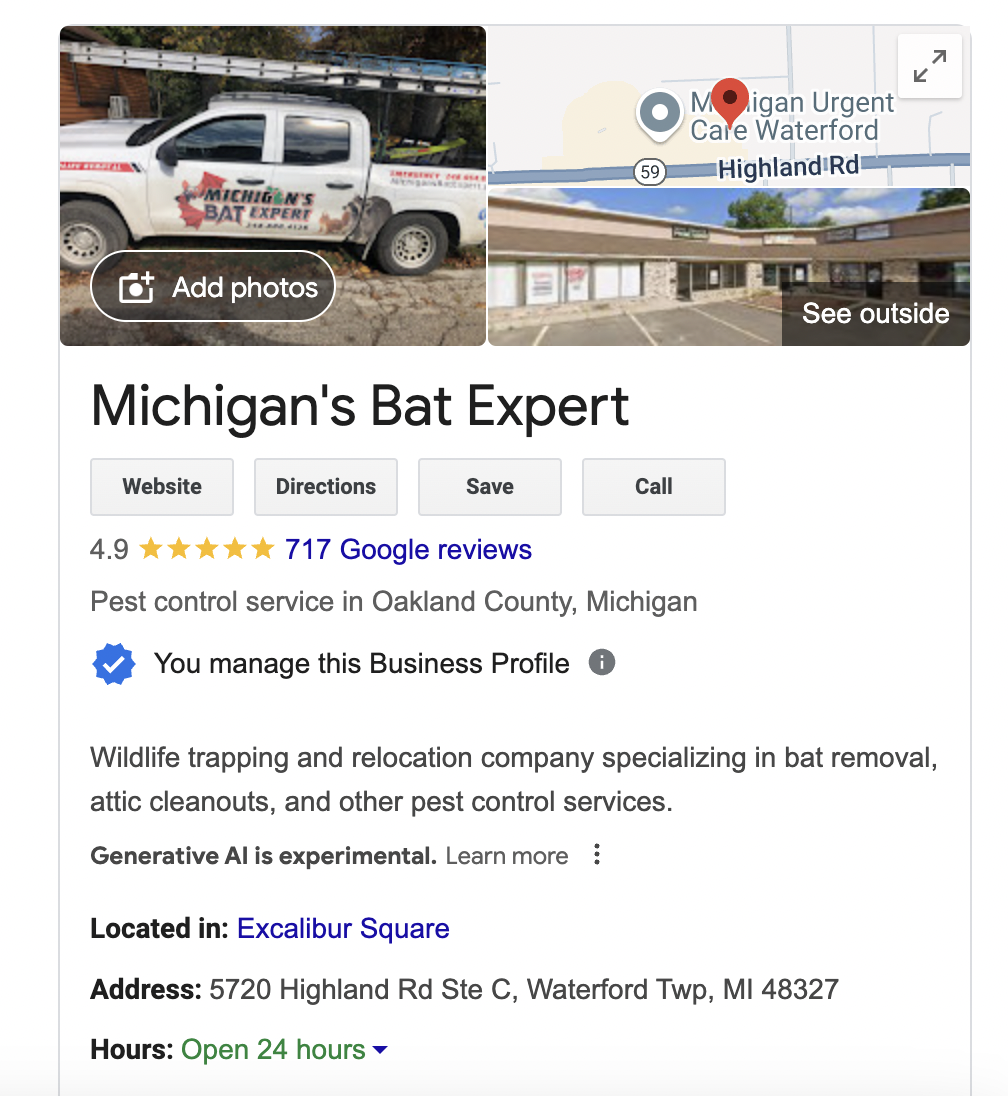Expand the map to full view
Viewport: 1008px width, 1096px height.
coord(930,67)
